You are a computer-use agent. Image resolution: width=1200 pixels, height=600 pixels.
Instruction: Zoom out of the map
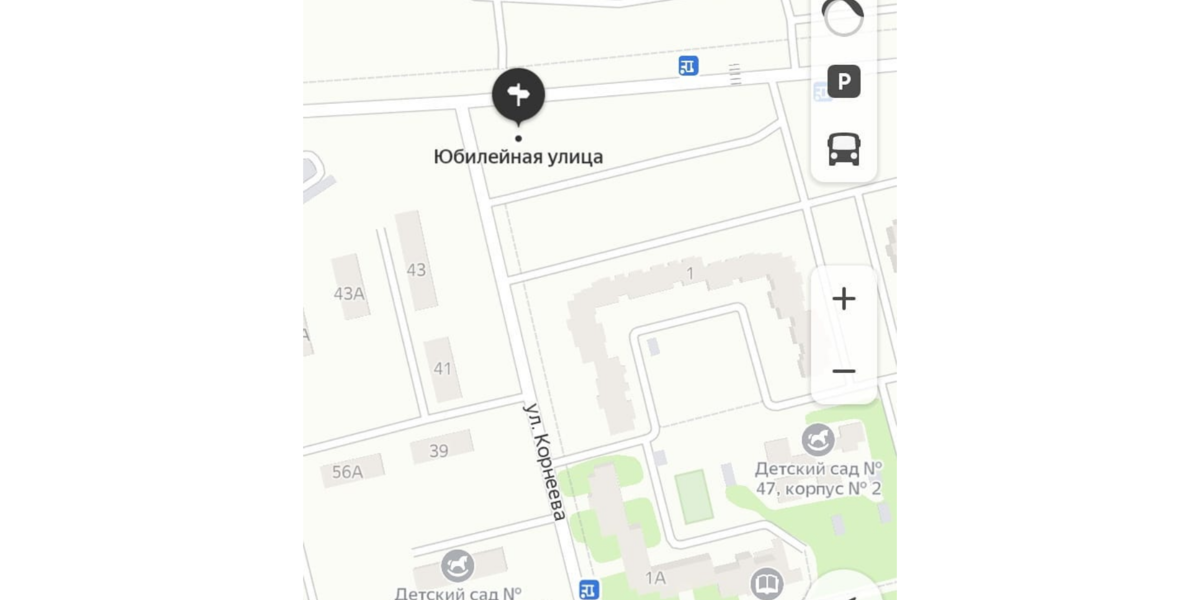tap(843, 372)
